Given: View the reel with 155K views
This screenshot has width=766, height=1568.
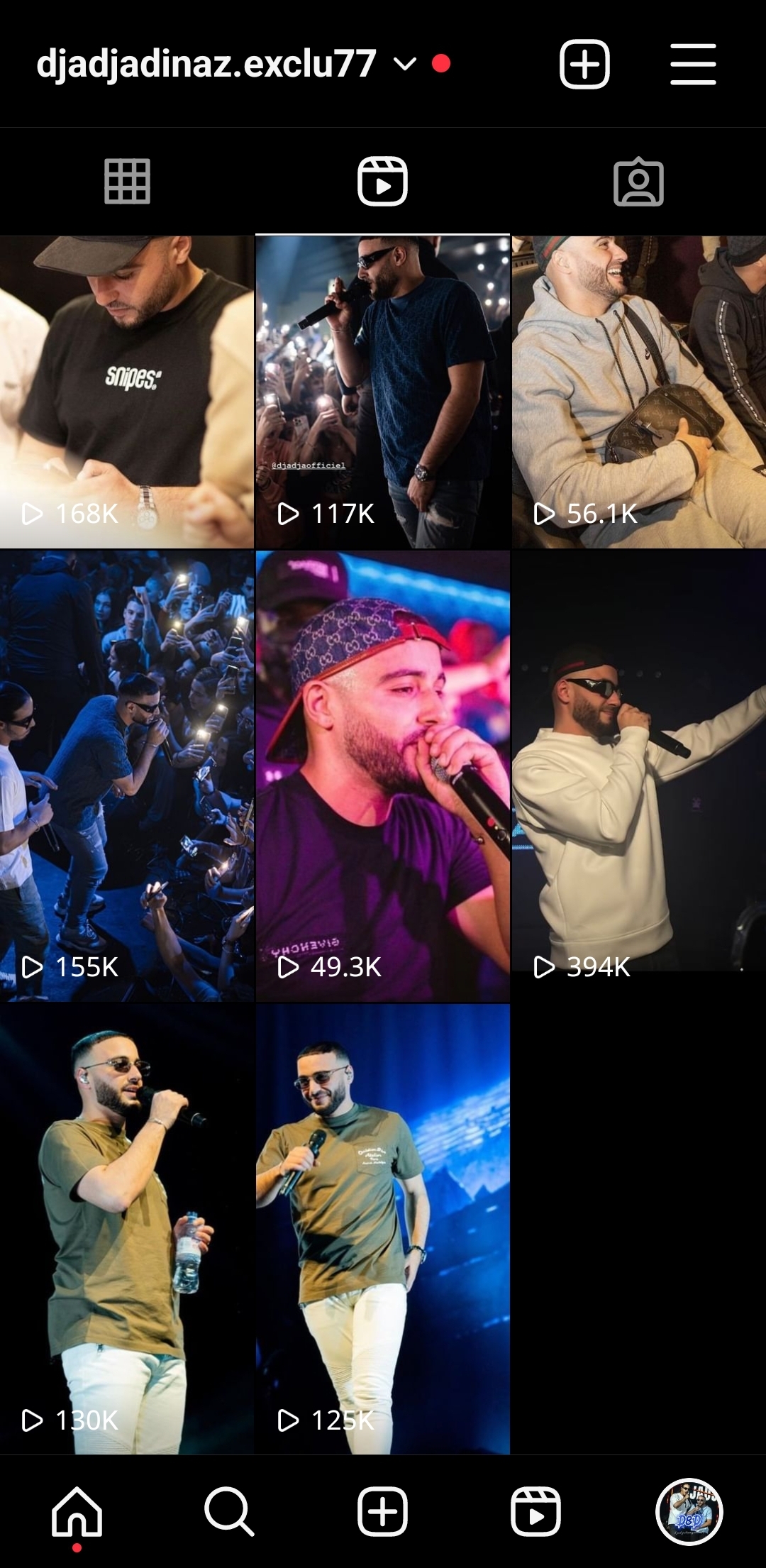Looking at the screenshot, I should click(127, 775).
